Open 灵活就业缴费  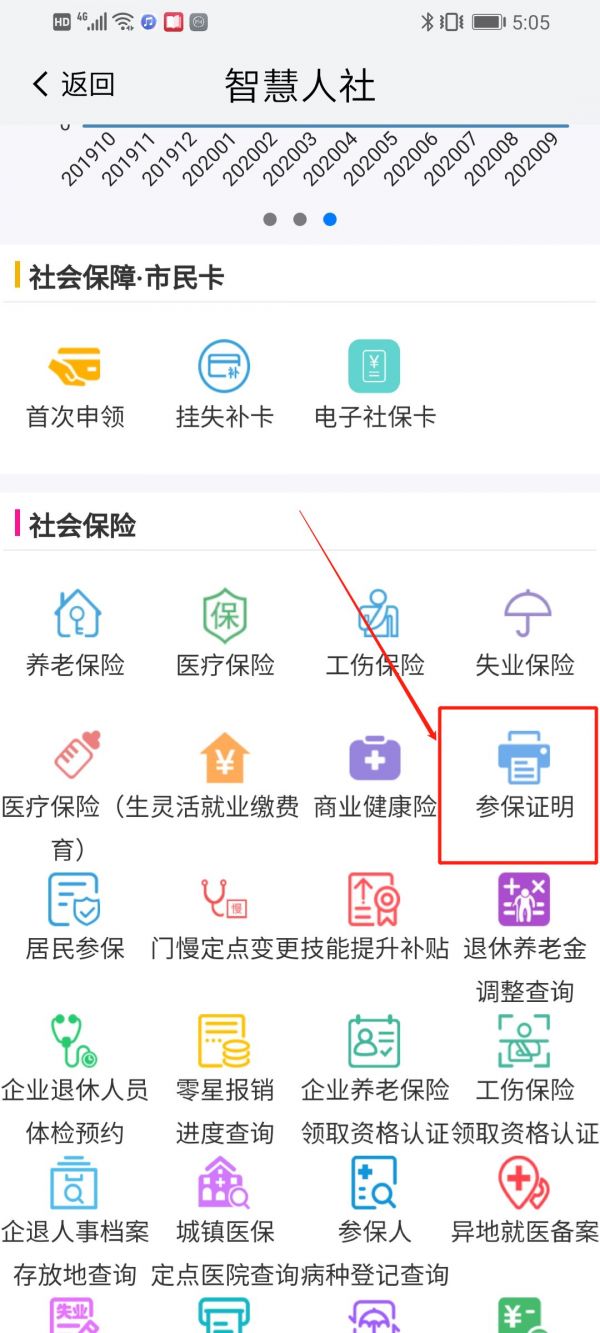click(x=224, y=758)
